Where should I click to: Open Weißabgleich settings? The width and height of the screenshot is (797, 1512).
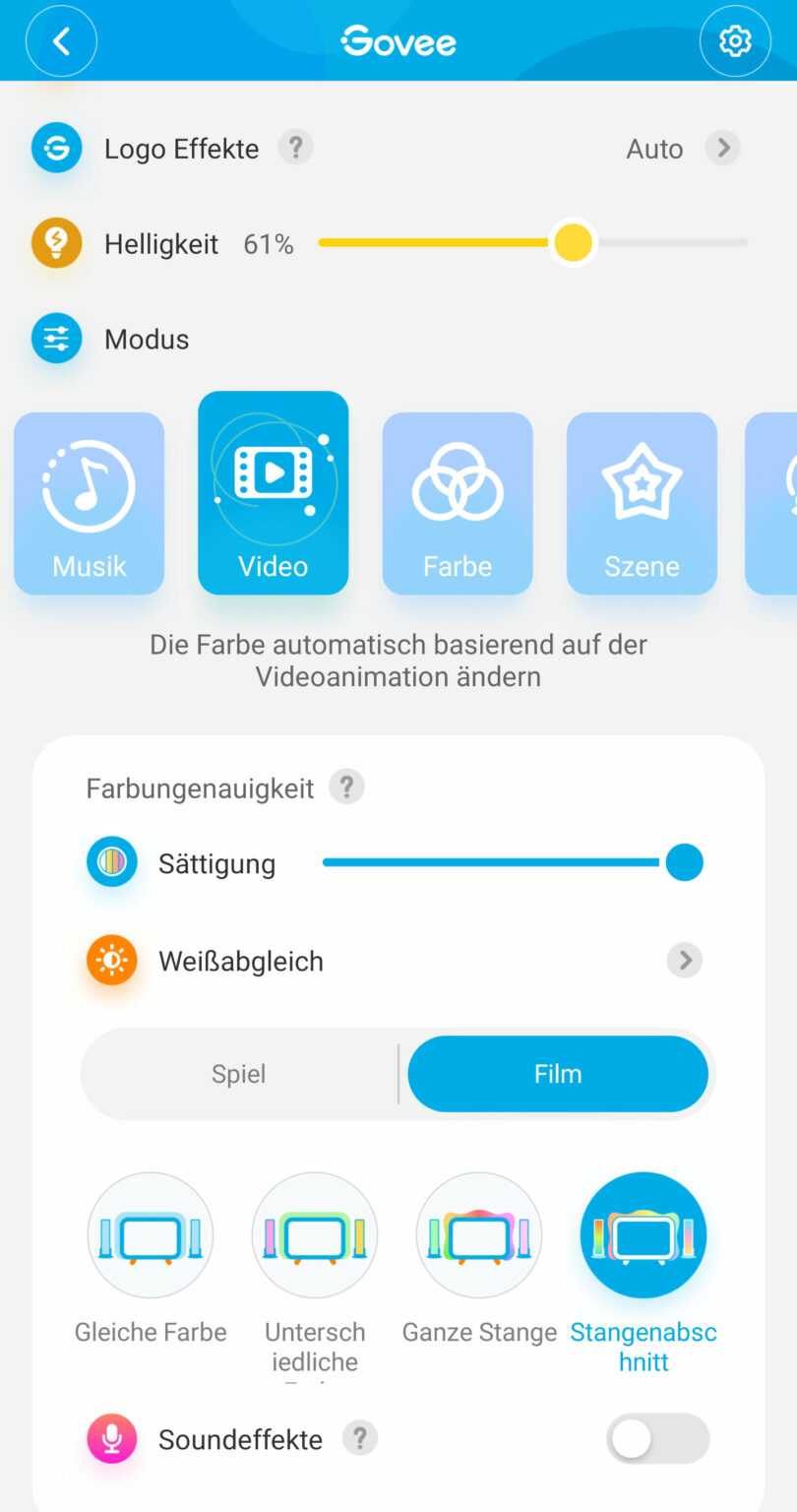[684, 961]
